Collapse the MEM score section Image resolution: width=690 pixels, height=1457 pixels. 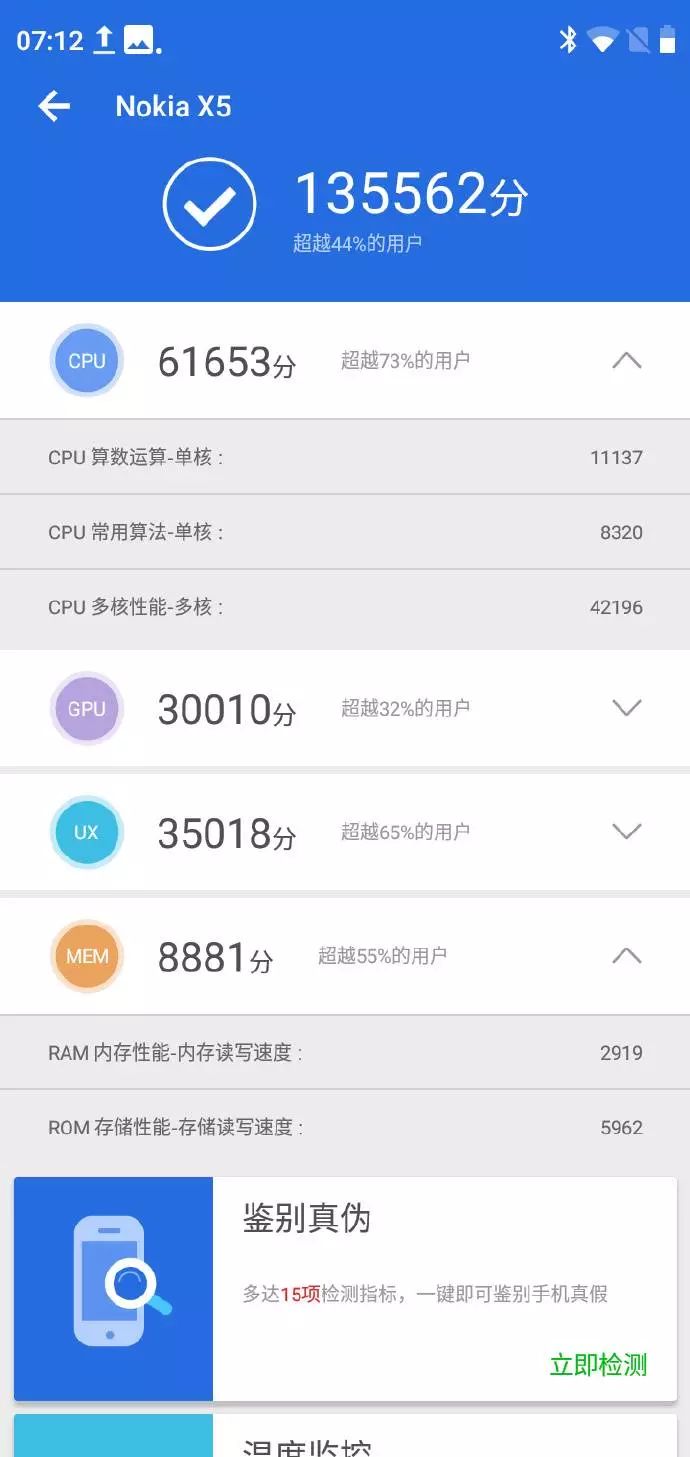[x=626, y=956]
